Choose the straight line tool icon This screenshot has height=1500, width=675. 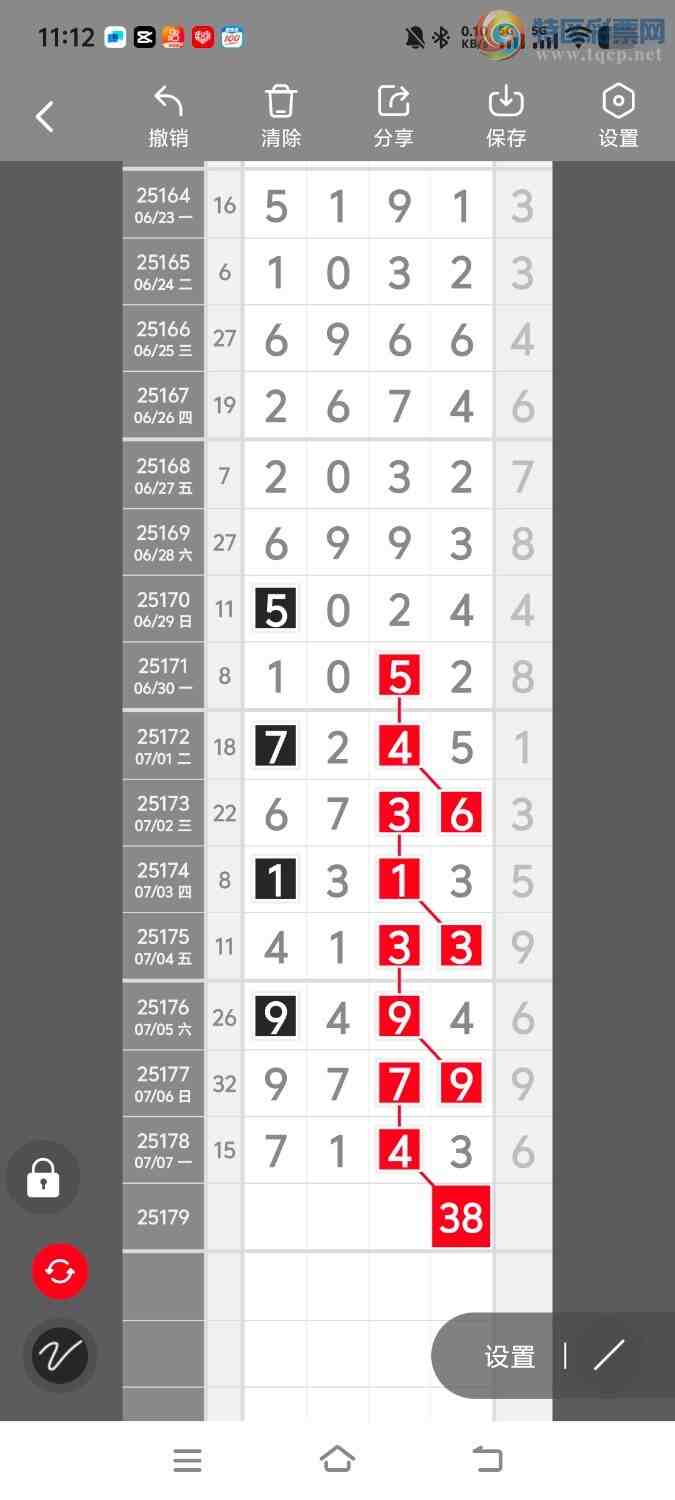point(609,1356)
